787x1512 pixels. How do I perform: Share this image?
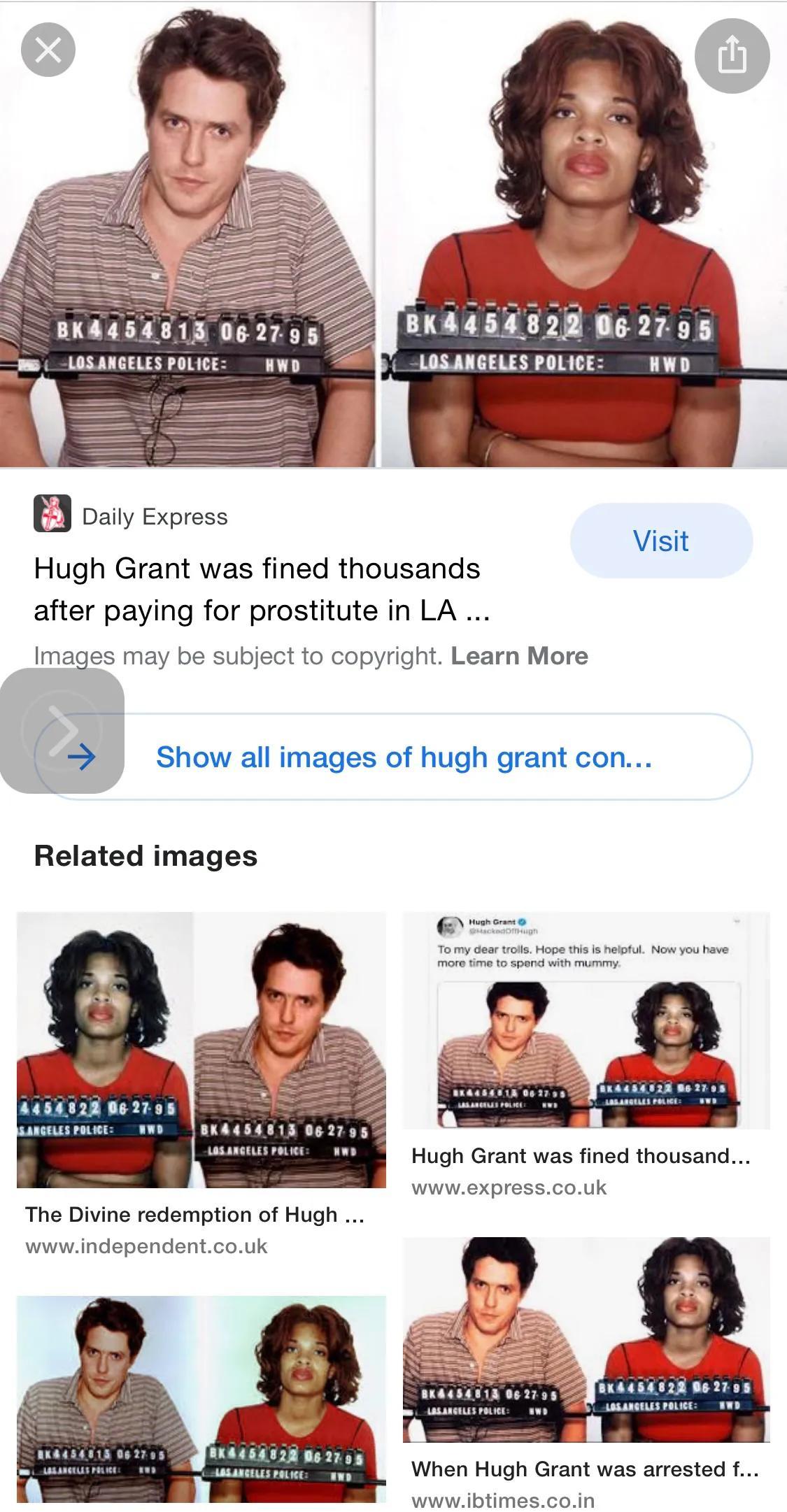coord(732,56)
